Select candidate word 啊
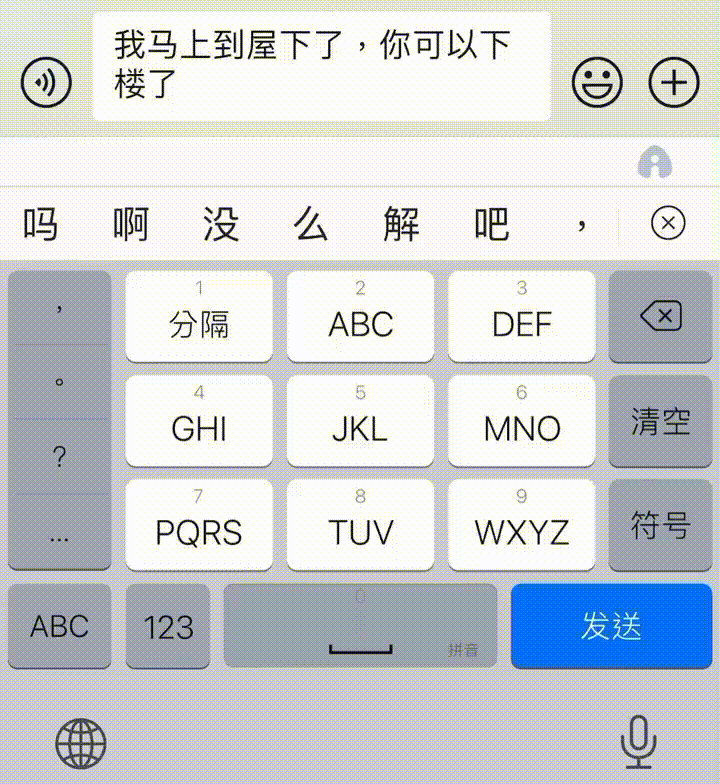The height and width of the screenshot is (784, 720). coord(130,224)
